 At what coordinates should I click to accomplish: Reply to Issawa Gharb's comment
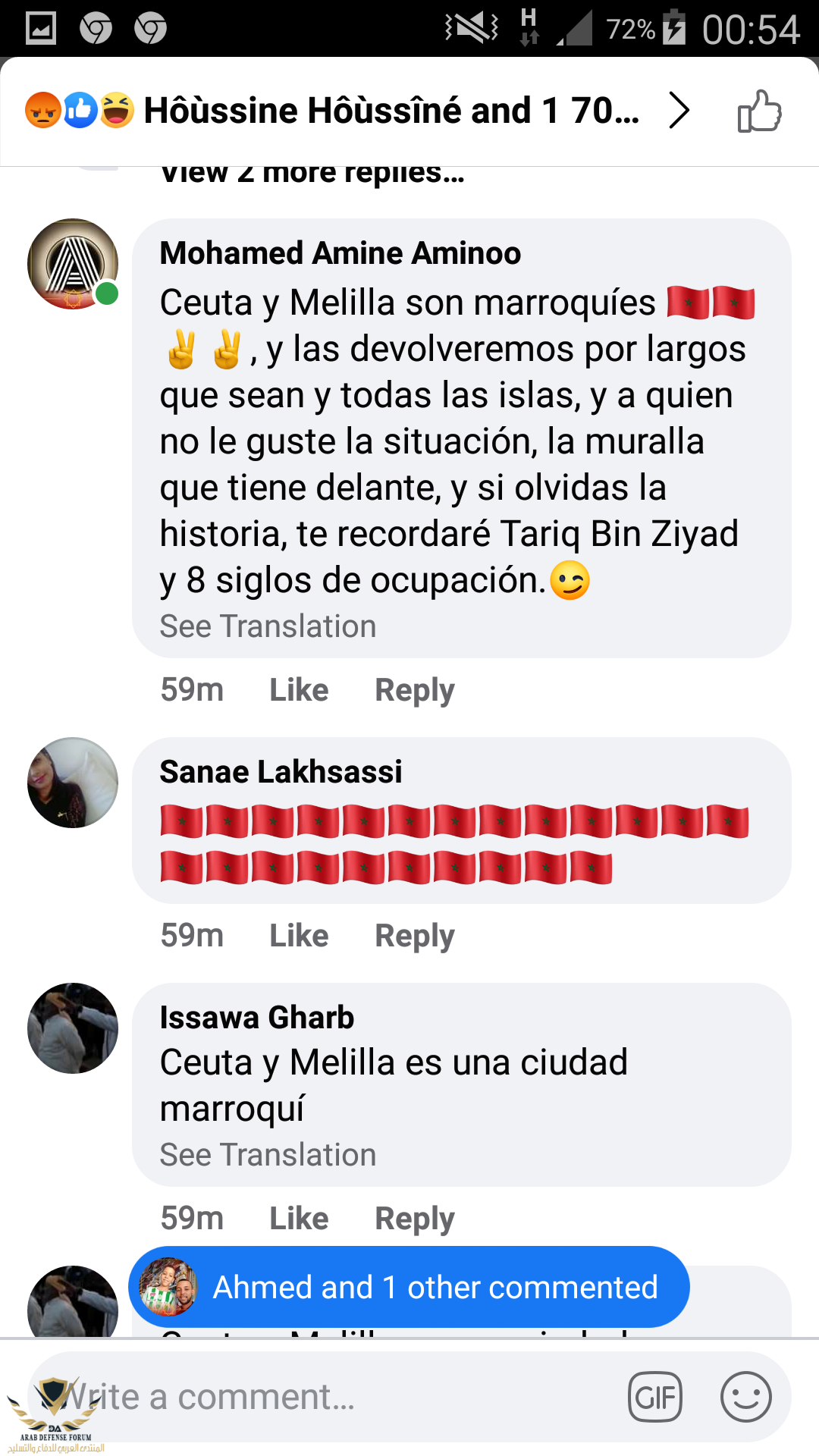tap(414, 1219)
